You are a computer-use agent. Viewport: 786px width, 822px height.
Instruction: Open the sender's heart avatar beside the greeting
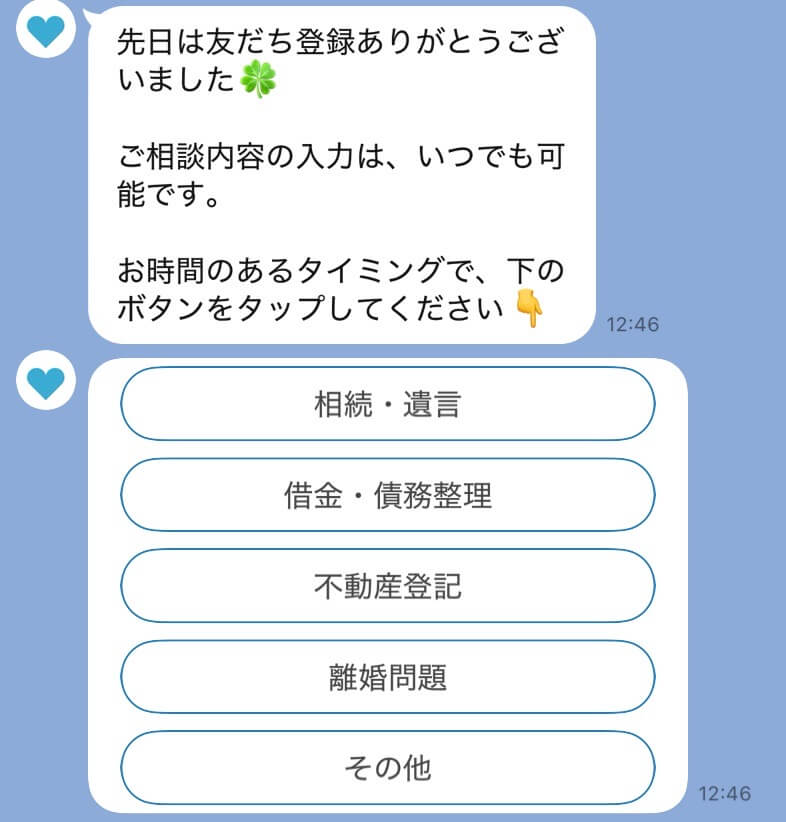point(46,32)
